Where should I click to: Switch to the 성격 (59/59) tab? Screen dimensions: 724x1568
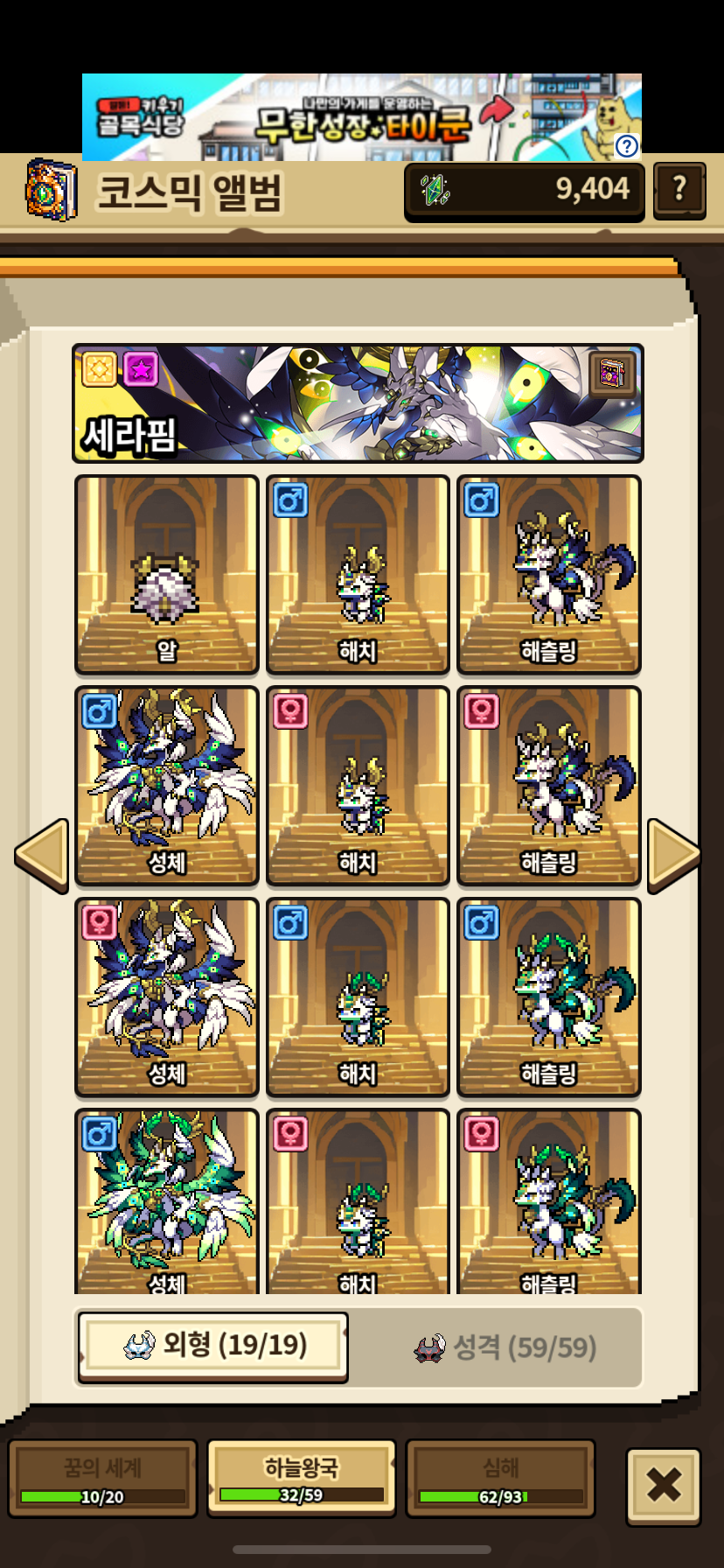505,1347
